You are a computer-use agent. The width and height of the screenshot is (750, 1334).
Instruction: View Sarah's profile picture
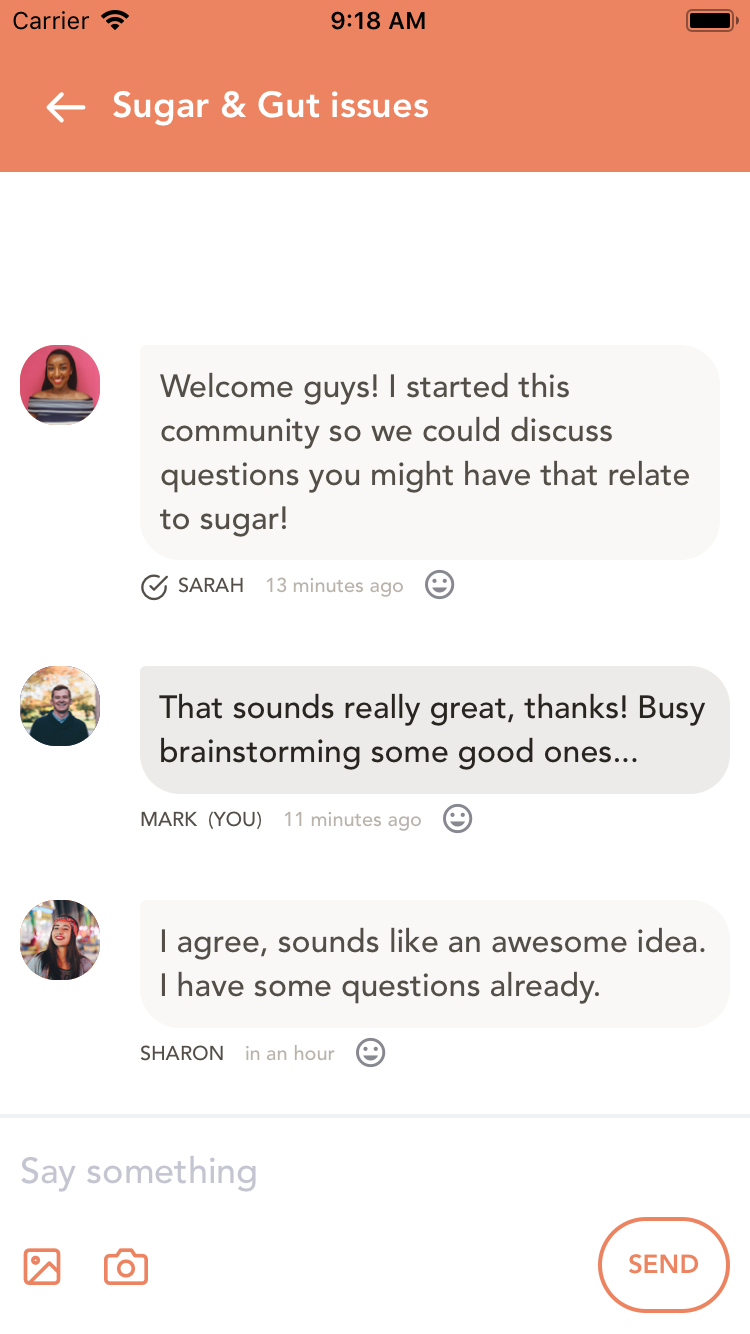60,385
